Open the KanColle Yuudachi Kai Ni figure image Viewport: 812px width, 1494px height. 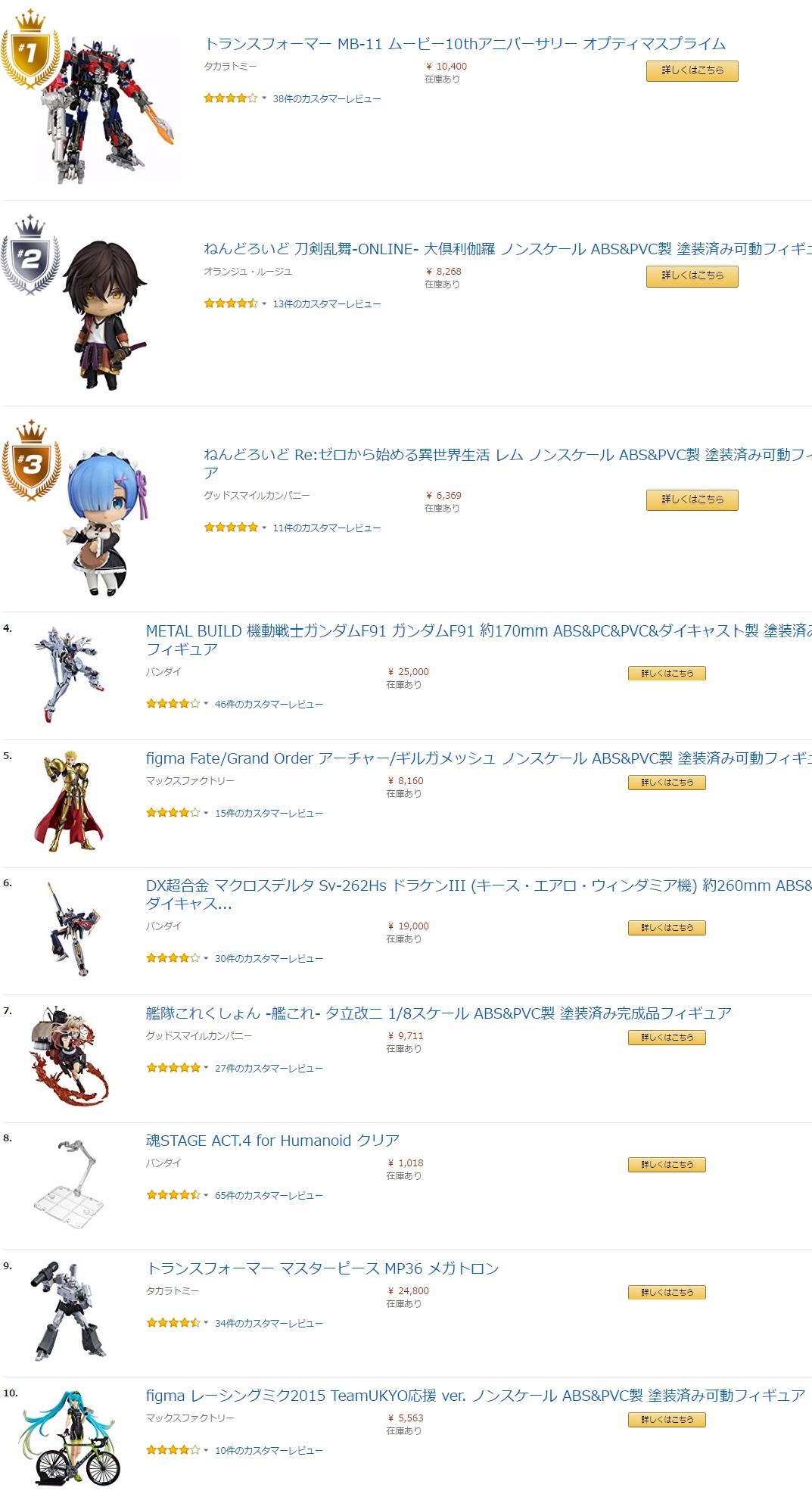click(70, 1056)
